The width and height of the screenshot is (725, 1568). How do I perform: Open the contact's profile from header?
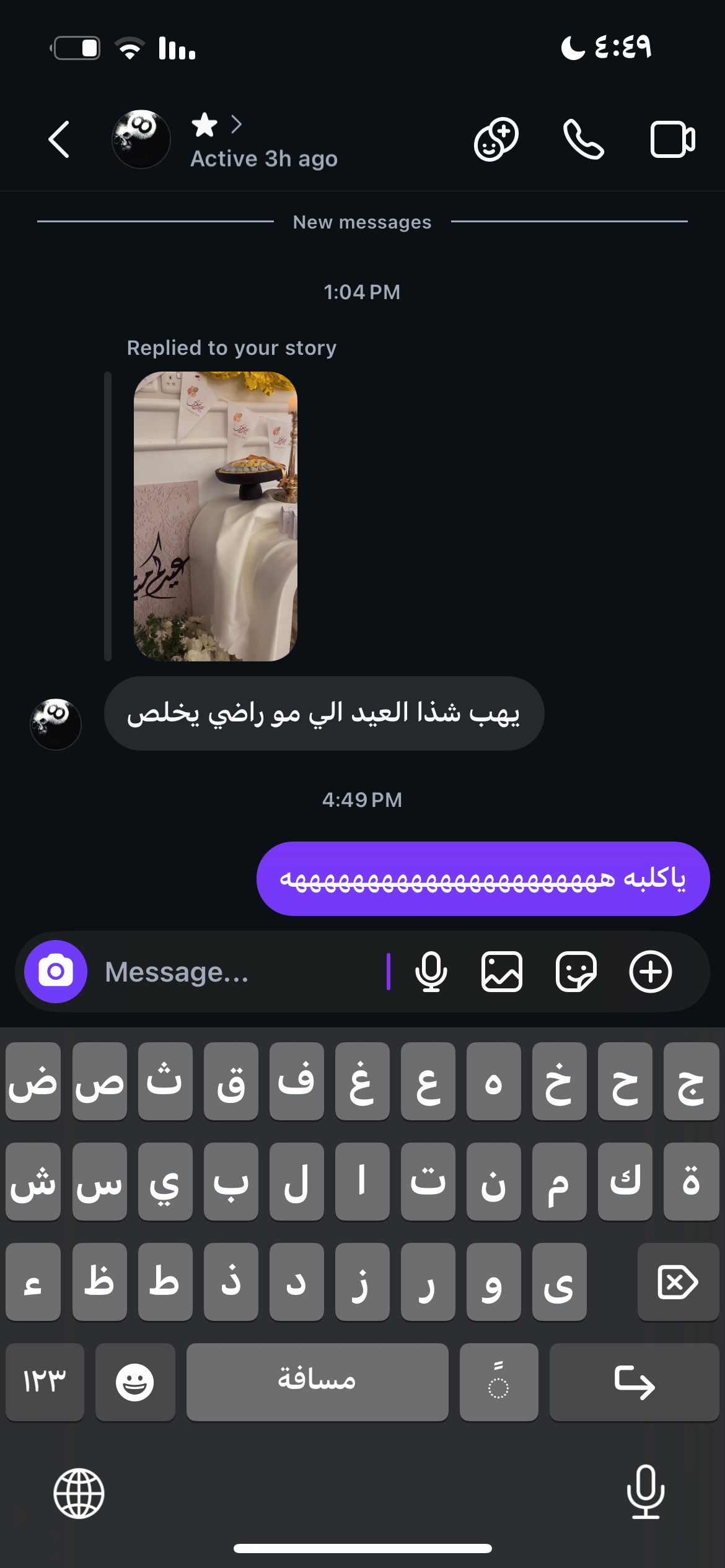click(x=141, y=139)
